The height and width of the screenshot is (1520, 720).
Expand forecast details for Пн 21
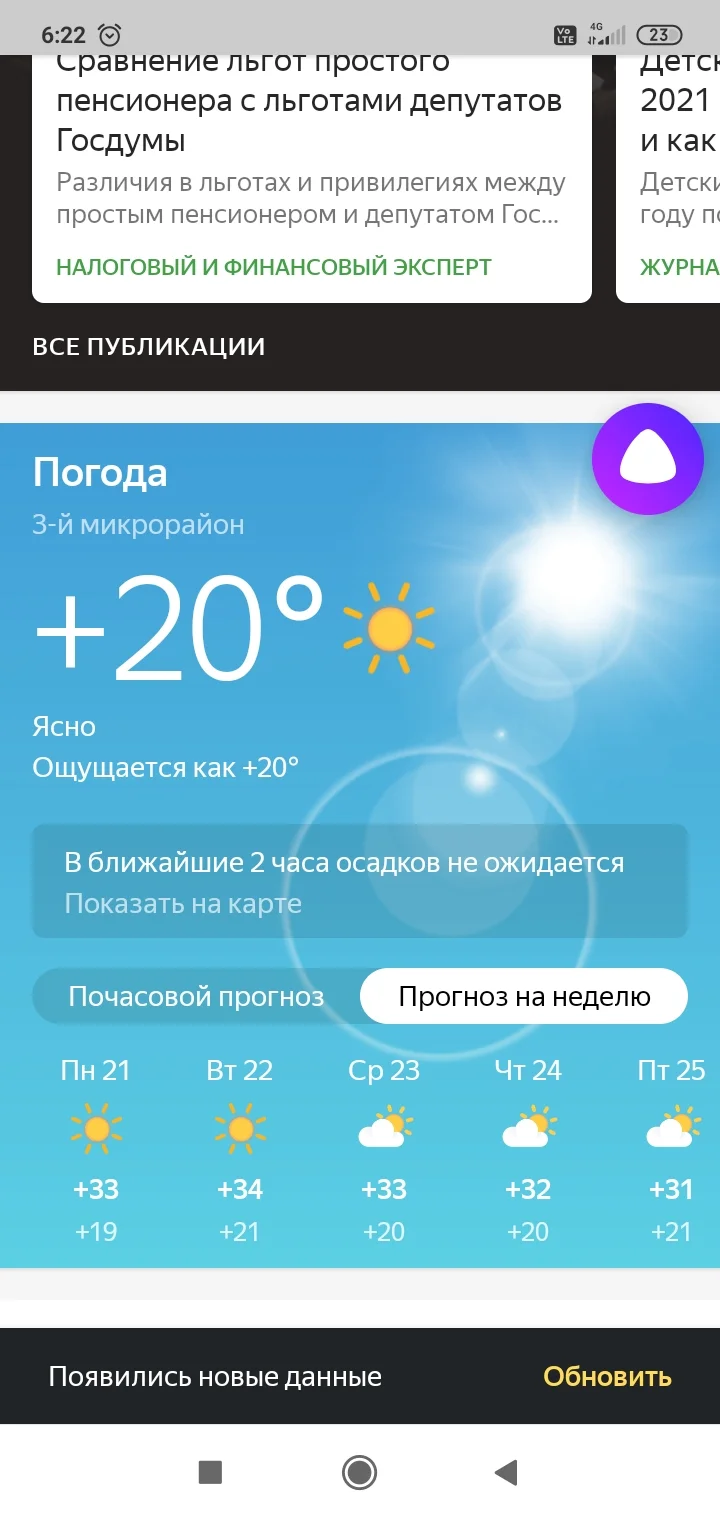(96, 1148)
